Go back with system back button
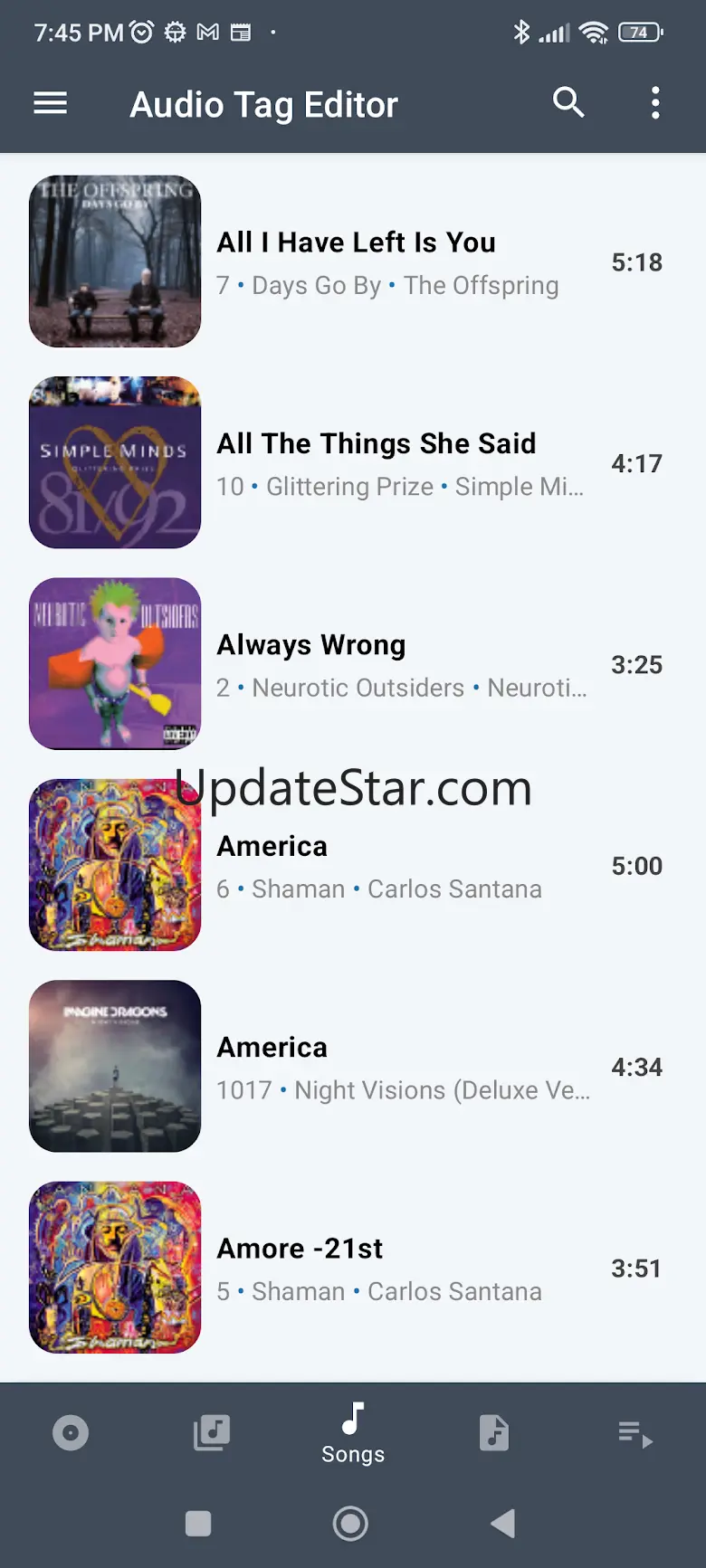The image size is (706, 1568). pyautogui.click(x=503, y=1524)
